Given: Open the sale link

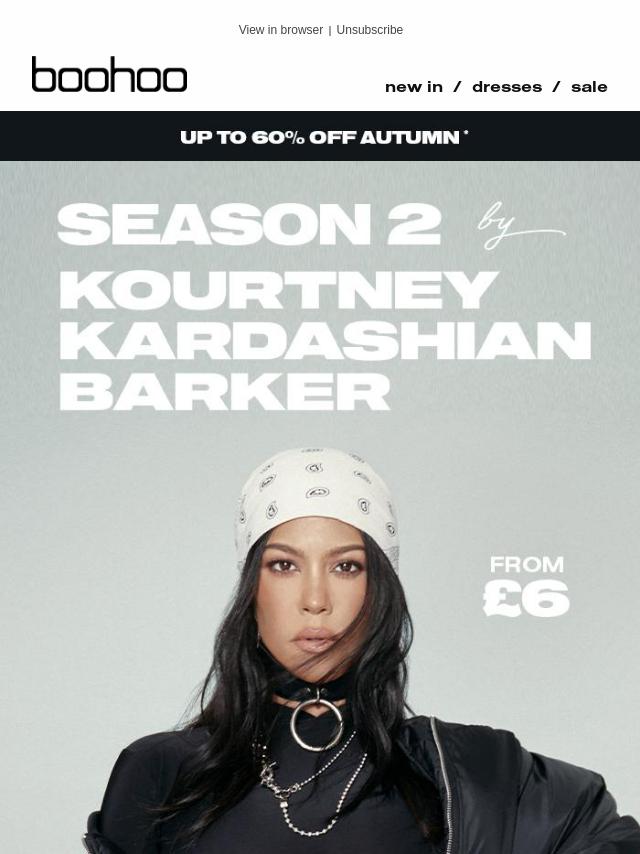Looking at the screenshot, I should pyautogui.click(x=589, y=87).
